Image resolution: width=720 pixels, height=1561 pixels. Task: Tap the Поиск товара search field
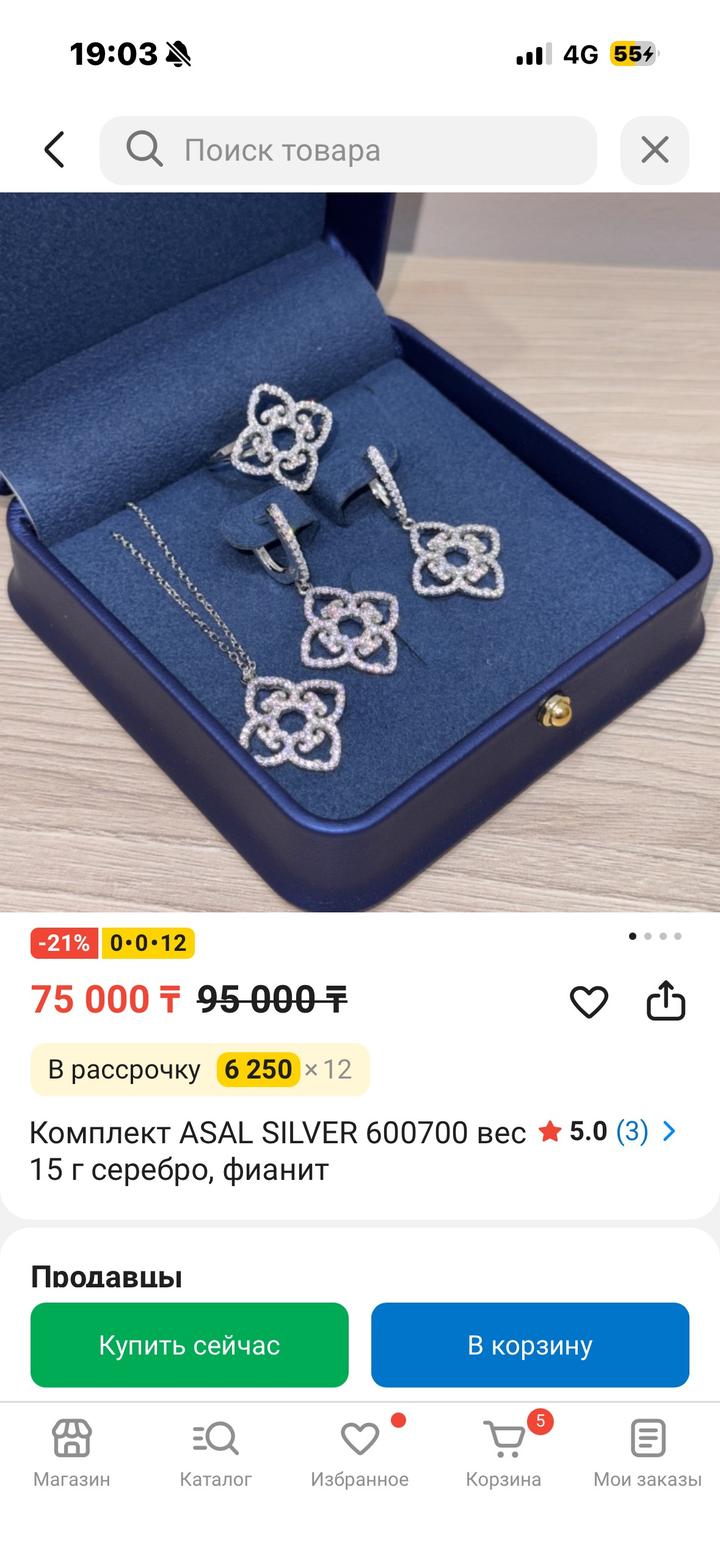click(x=348, y=150)
